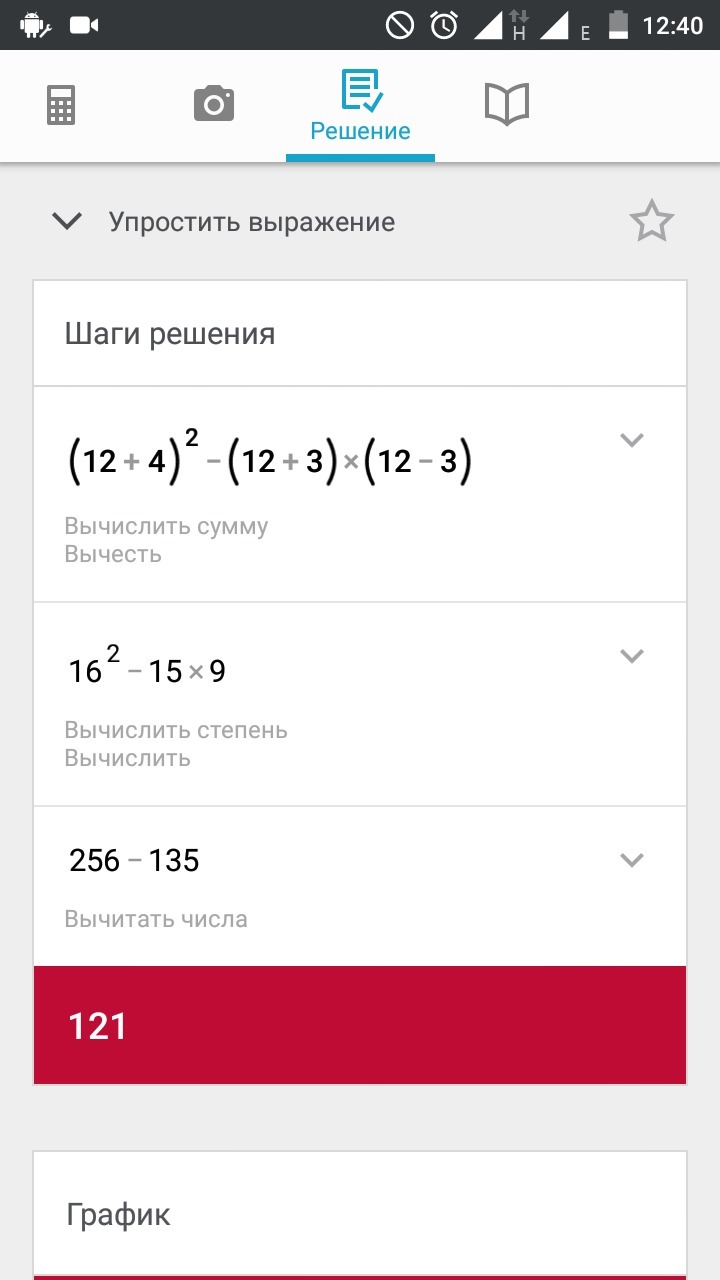Open the textbook book tab
This screenshot has width=720, height=1280.
pos(507,104)
